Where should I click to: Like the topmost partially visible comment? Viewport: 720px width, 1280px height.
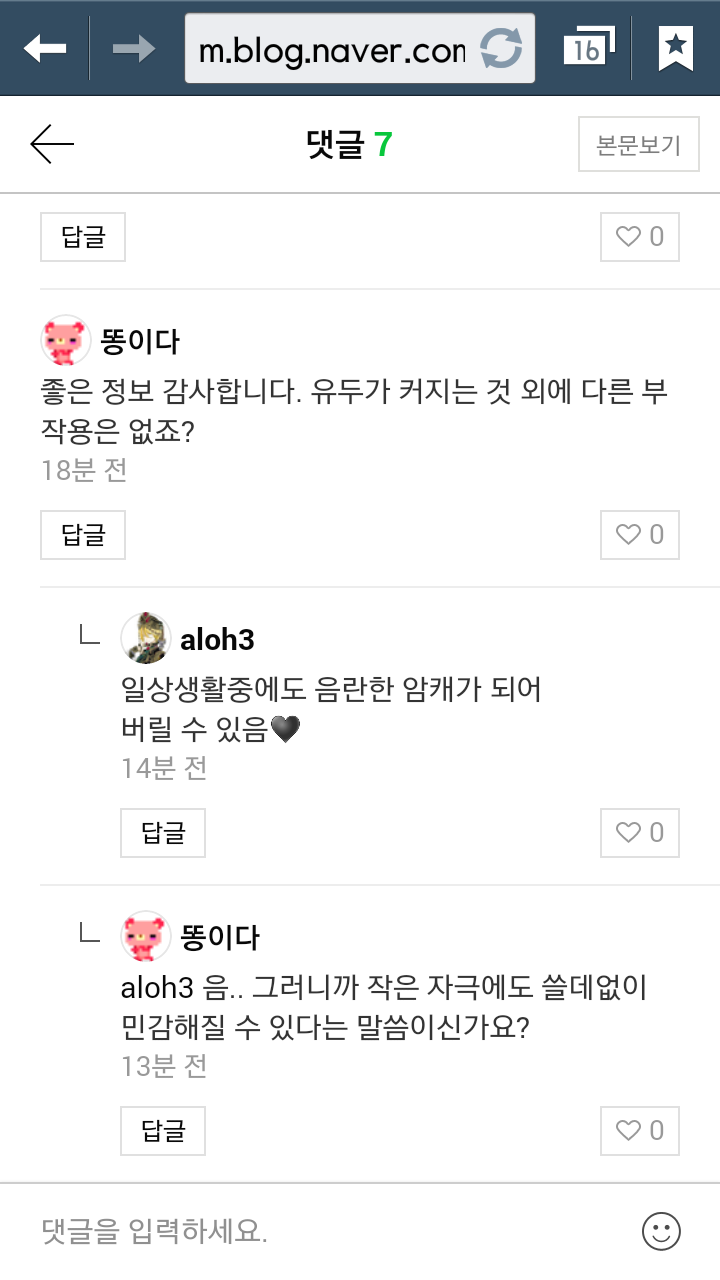point(640,237)
